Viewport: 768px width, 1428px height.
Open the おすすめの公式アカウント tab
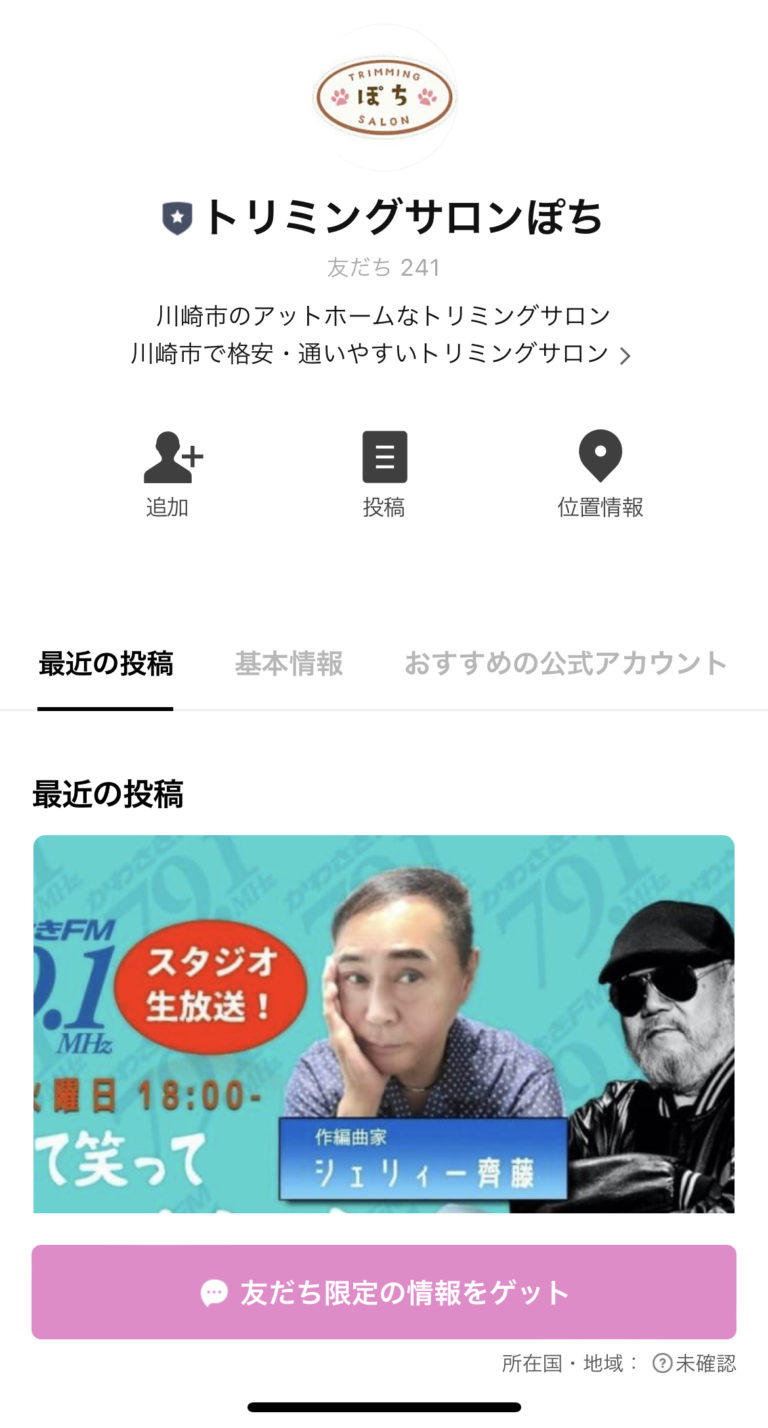pos(565,662)
